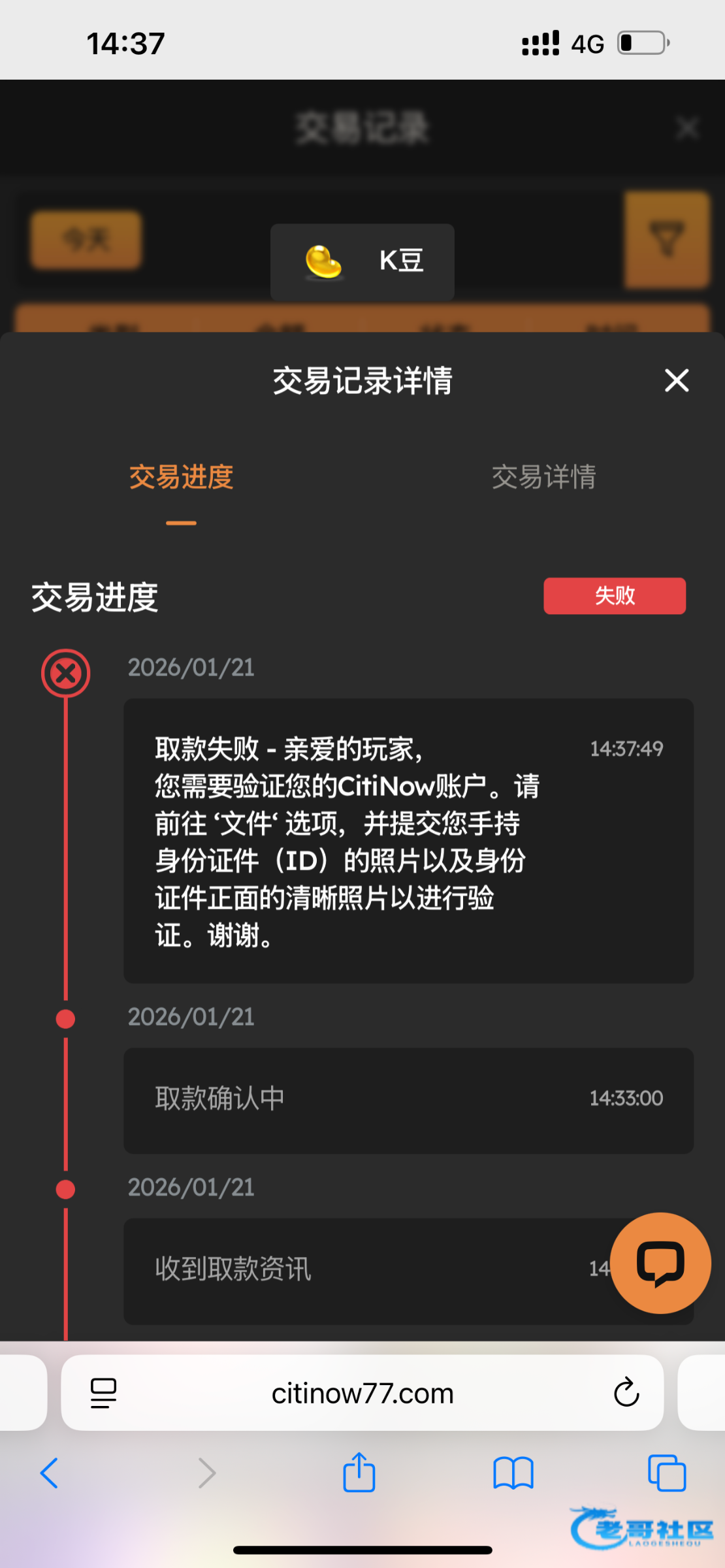725x1568 pixels.
Task: Share this page via Safari
Action: coord(359,1473)
